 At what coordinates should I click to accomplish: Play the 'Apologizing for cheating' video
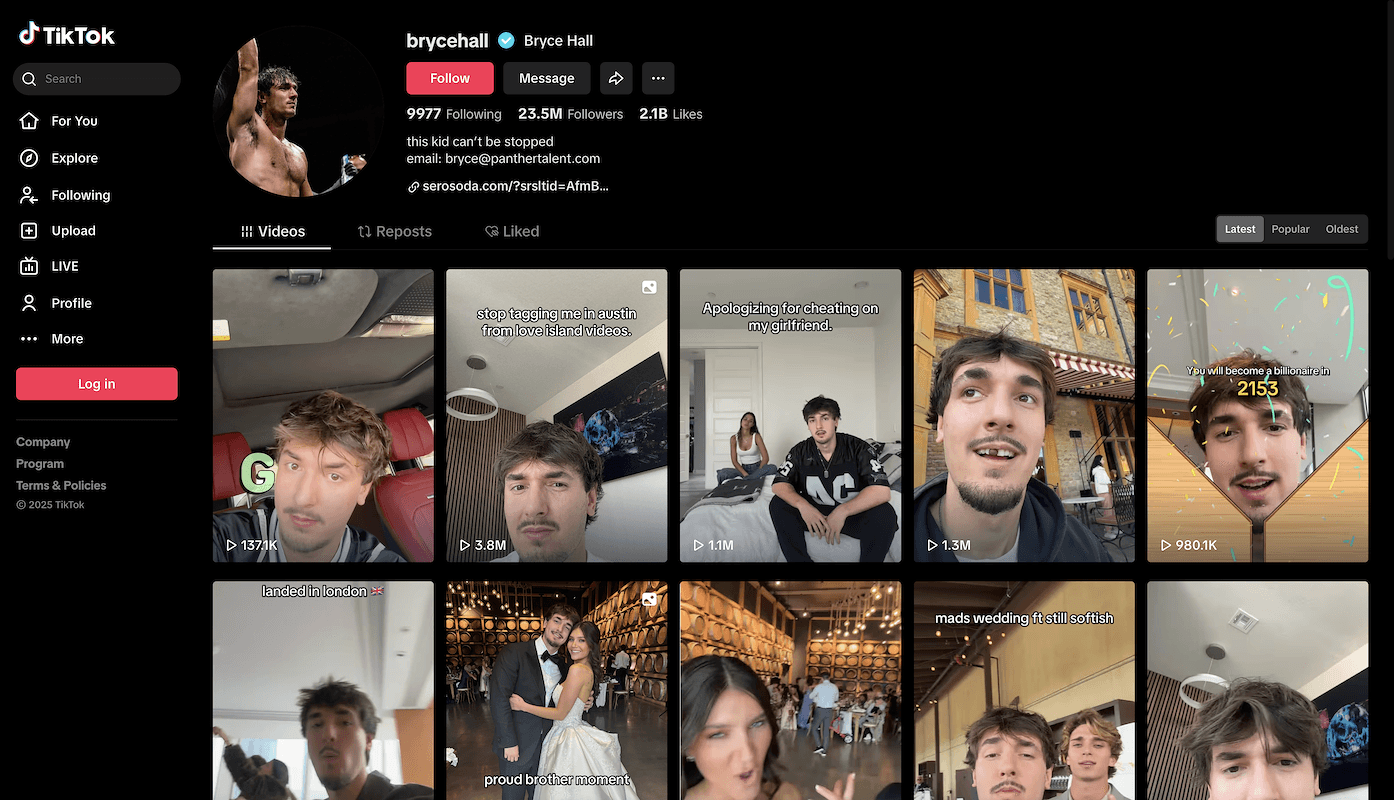[x=790, y=415]
